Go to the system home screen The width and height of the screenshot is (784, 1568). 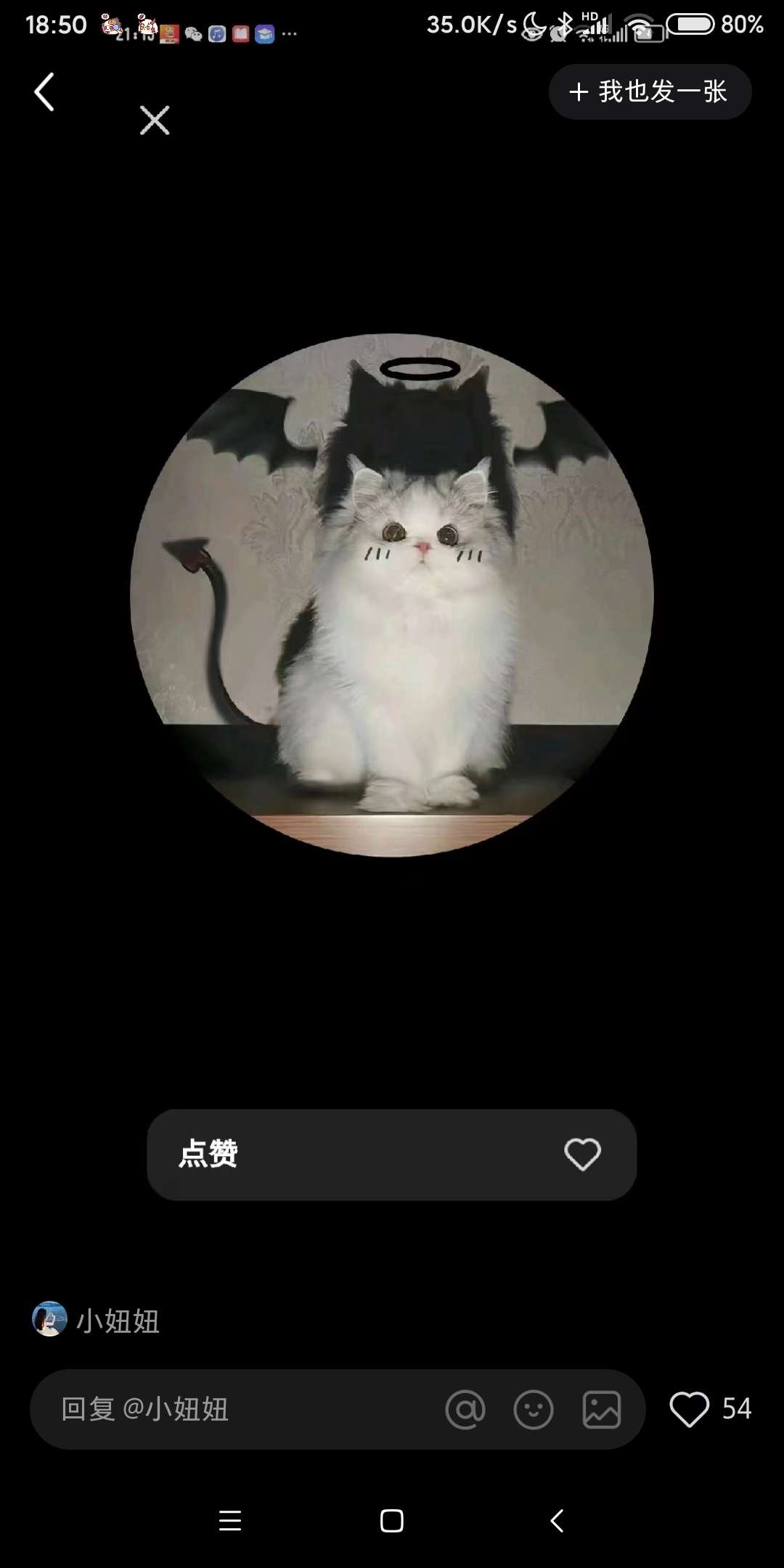click(x=392, y=1520)
